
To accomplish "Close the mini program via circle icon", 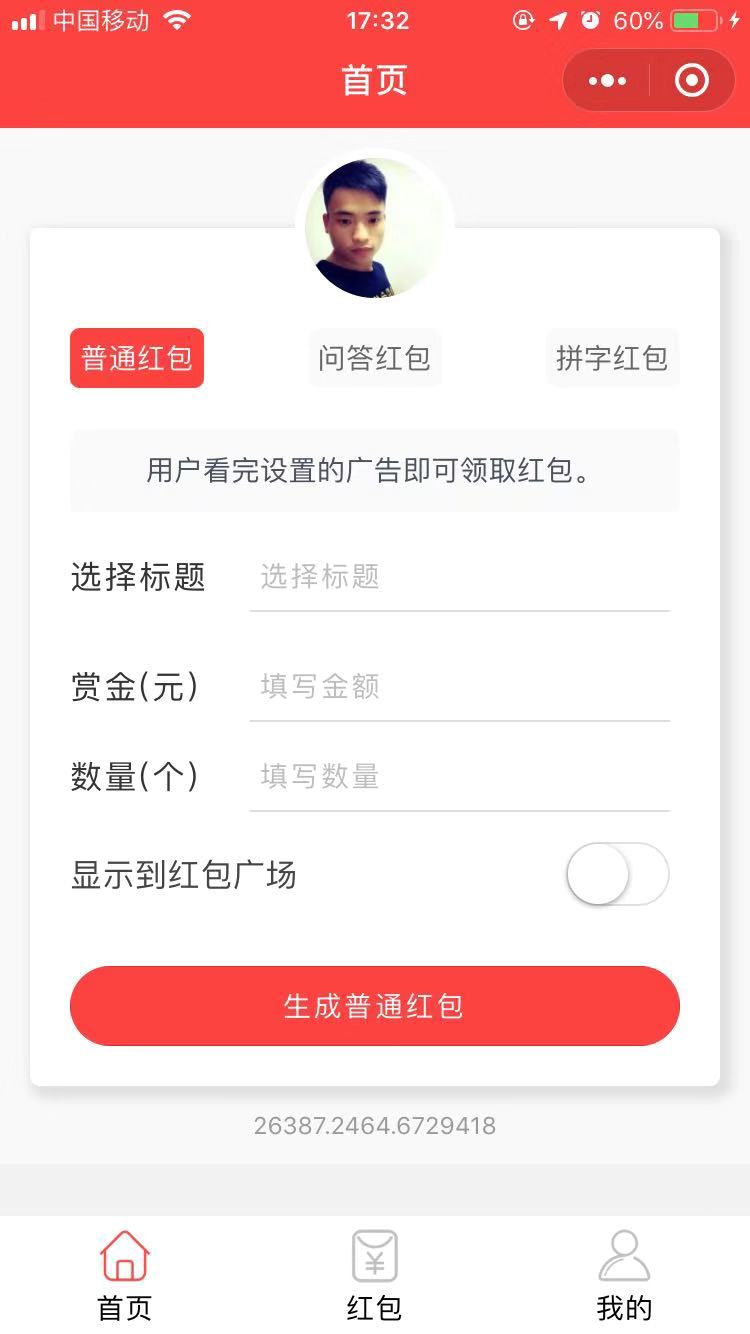I will point(692,81).
